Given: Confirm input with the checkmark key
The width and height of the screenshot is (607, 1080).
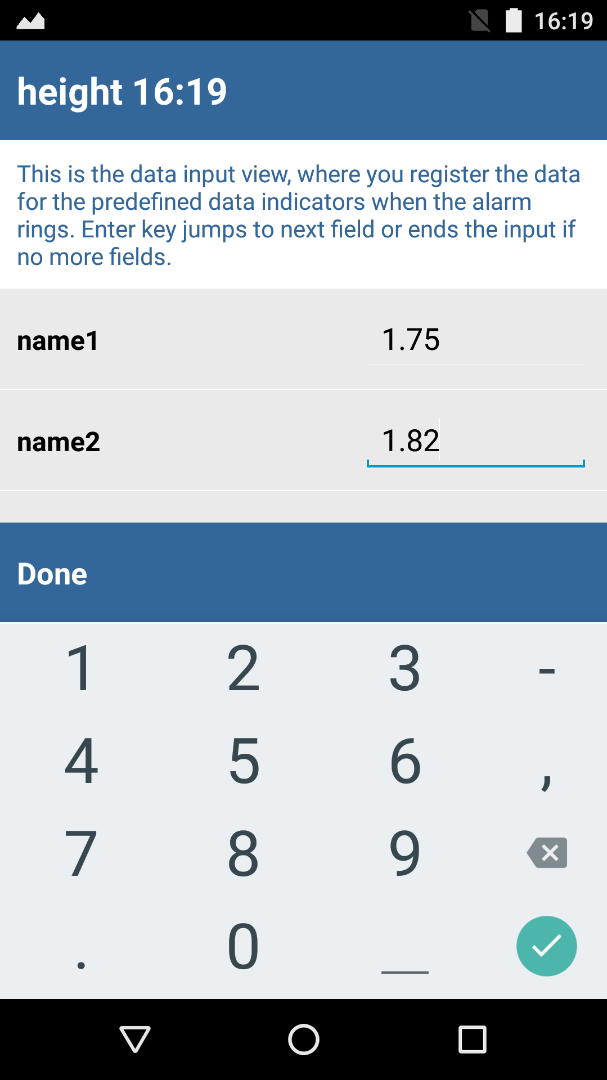Looking at the screenshot, I should 546,946.
